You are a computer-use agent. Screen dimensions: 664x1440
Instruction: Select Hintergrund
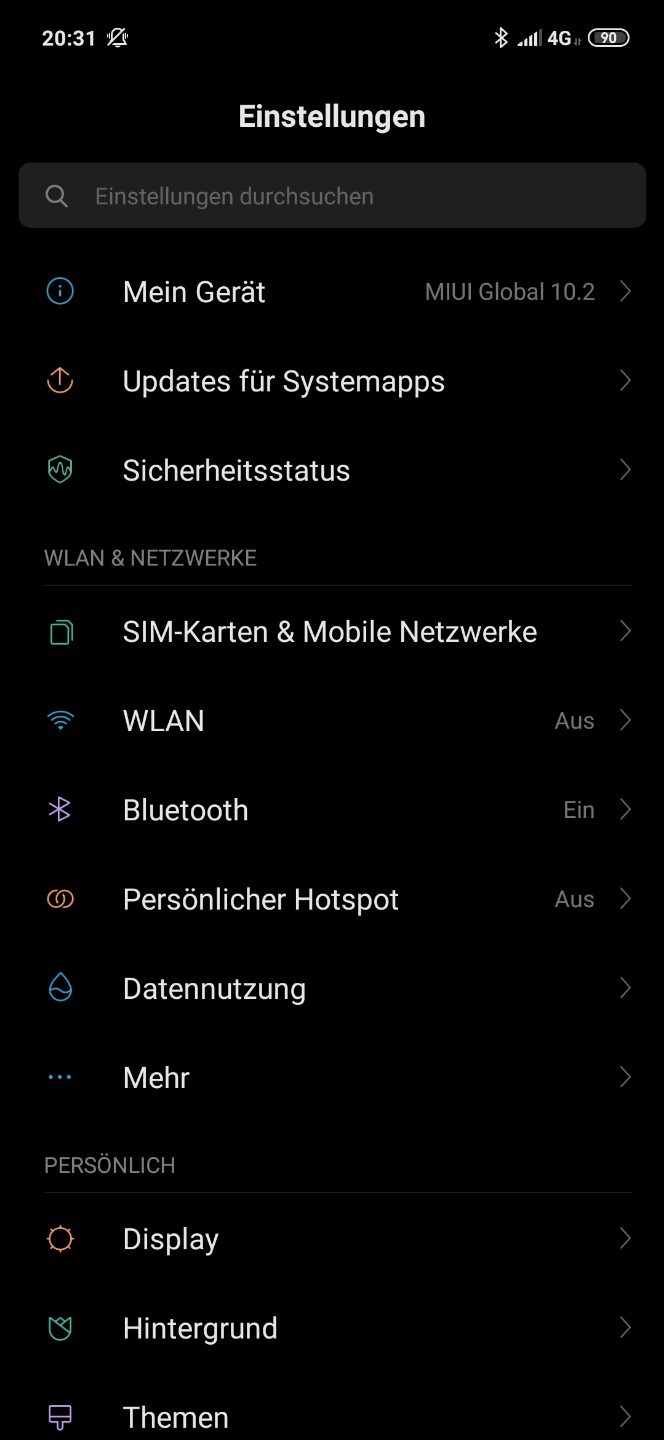click(x=332, y=1328)
